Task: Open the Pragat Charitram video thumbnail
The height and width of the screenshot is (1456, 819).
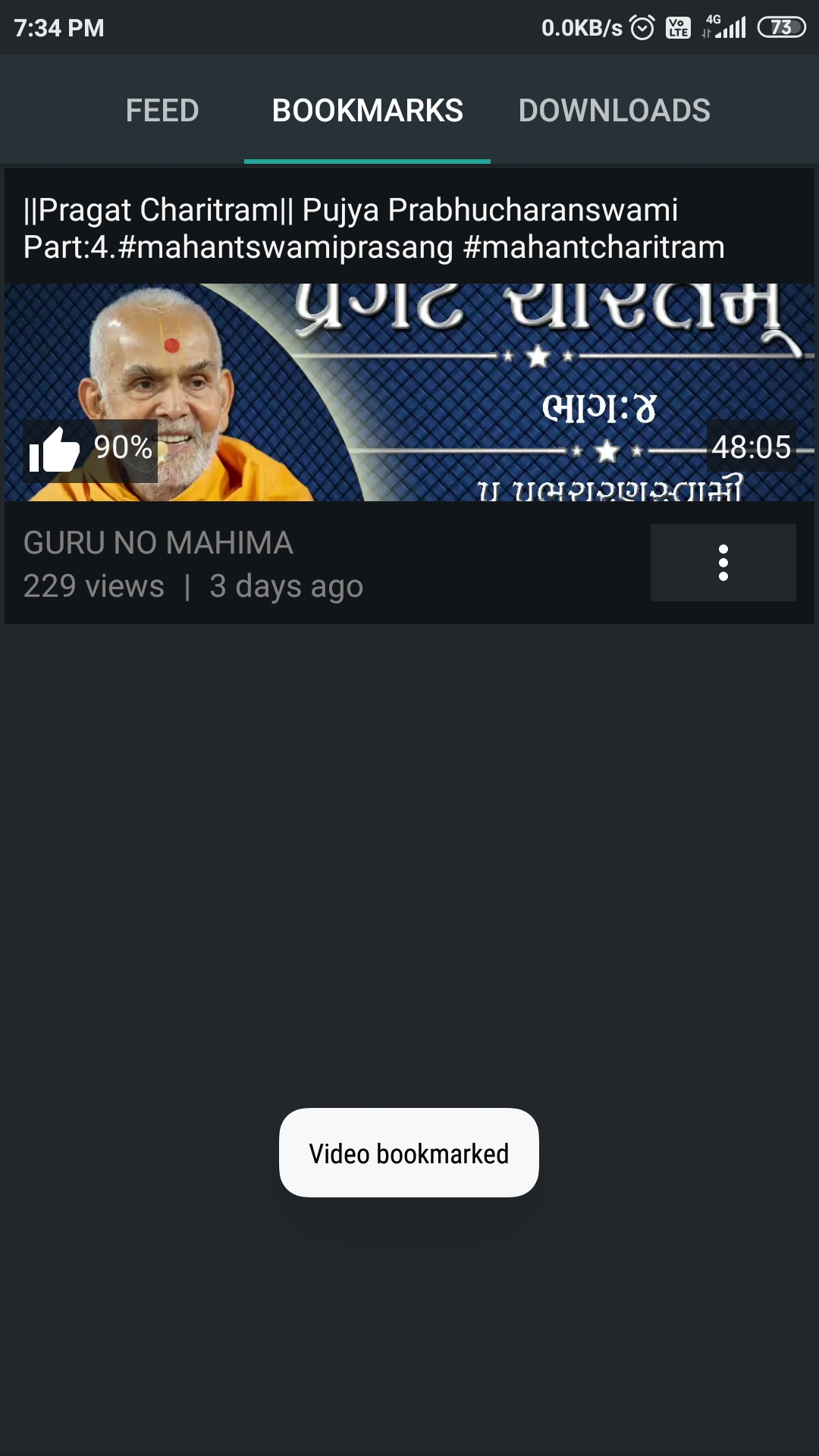Action: click(x=409, y=391)
